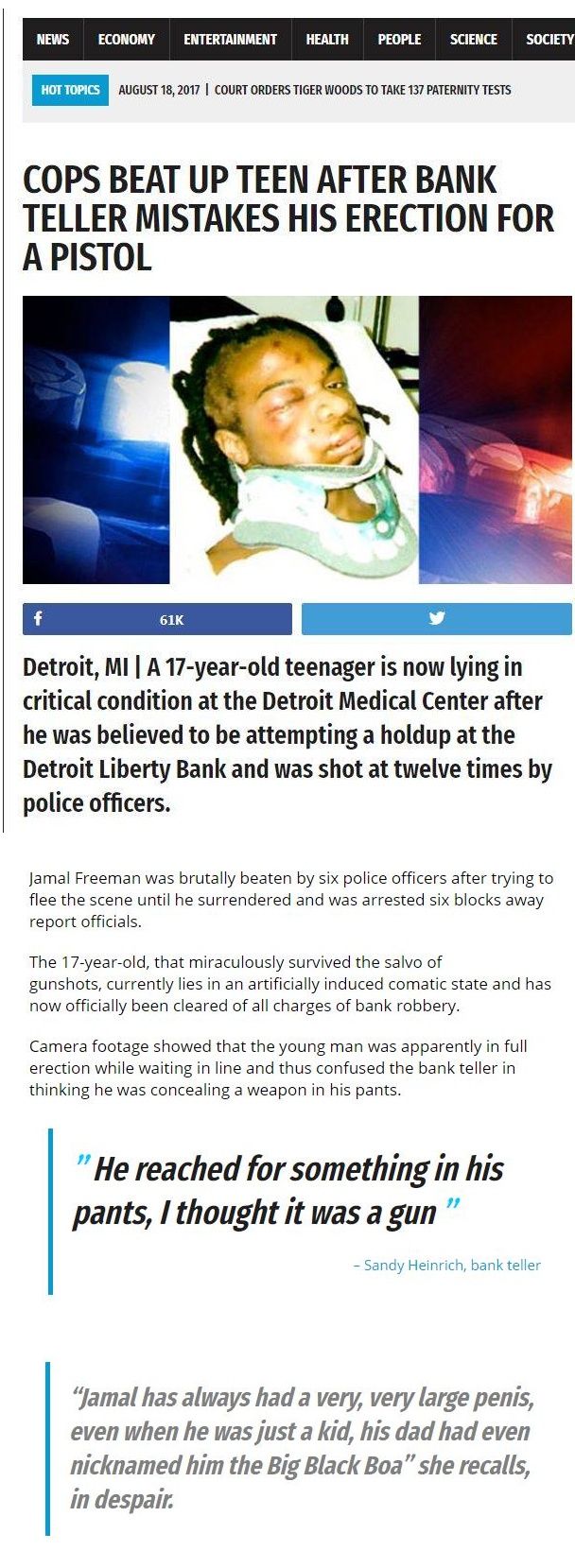
Task: Tap the Hot Topics button
Action: point(70,90)
